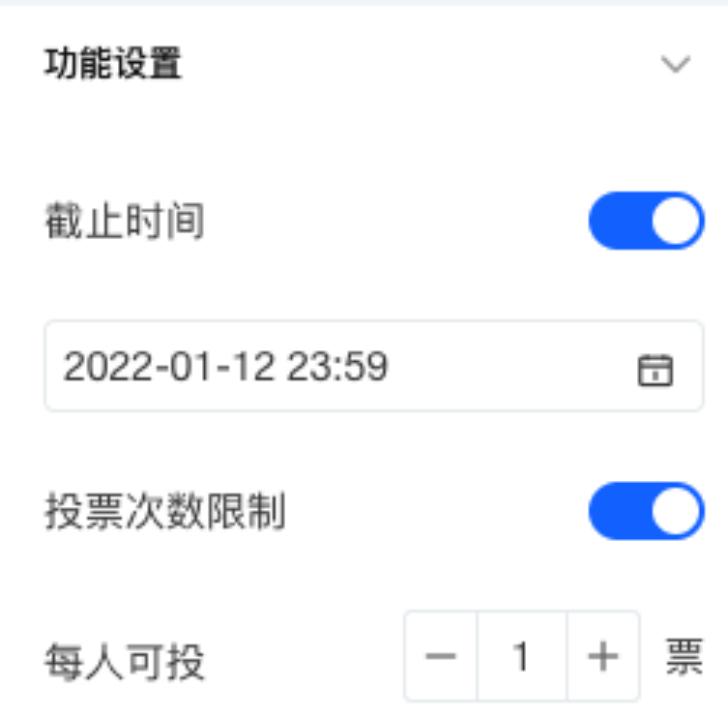The height and width of the screenshot is (720, 728).
Task: Turn off 投票次数限制 switch
Action: coord(646,512)
